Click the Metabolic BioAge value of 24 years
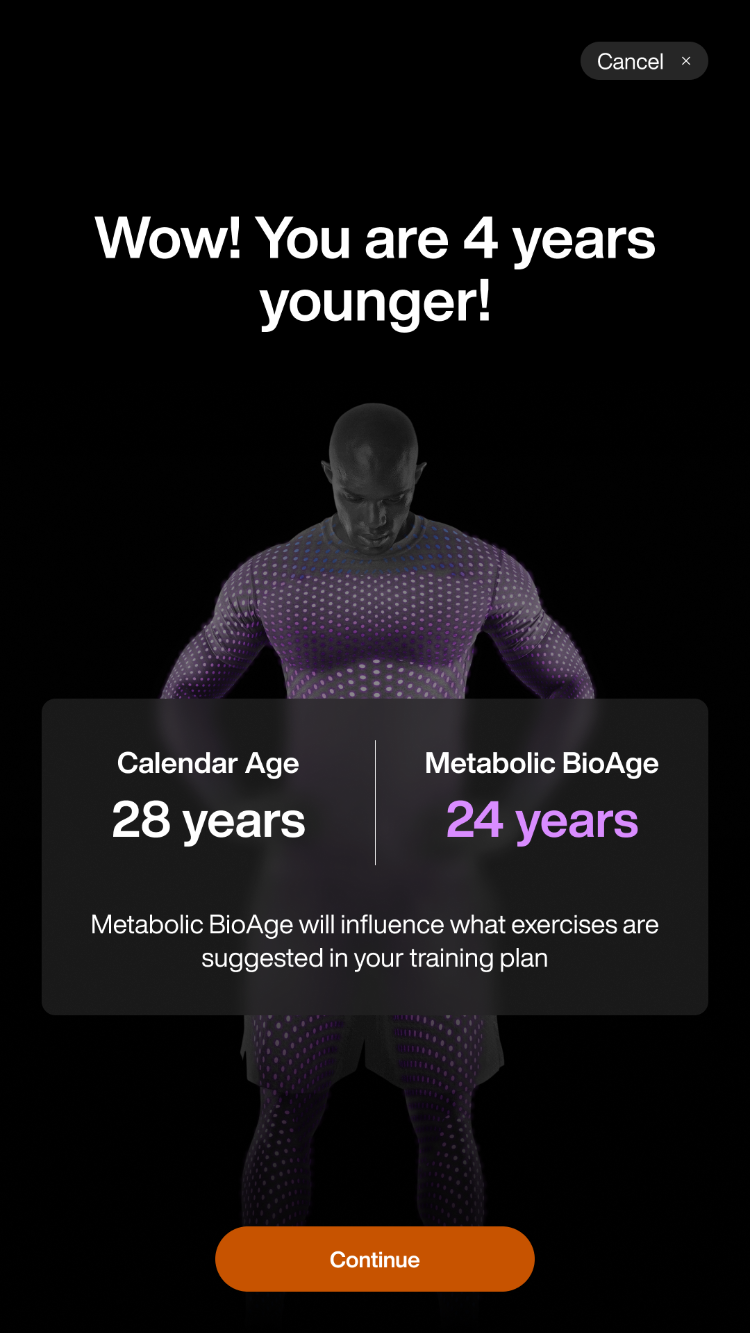This screenshot has width=750, height=1333. click(542, 820)
